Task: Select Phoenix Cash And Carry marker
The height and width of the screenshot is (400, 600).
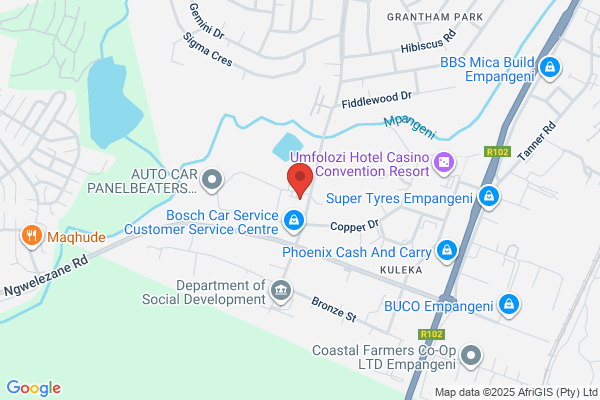Action: pos(447,251)
